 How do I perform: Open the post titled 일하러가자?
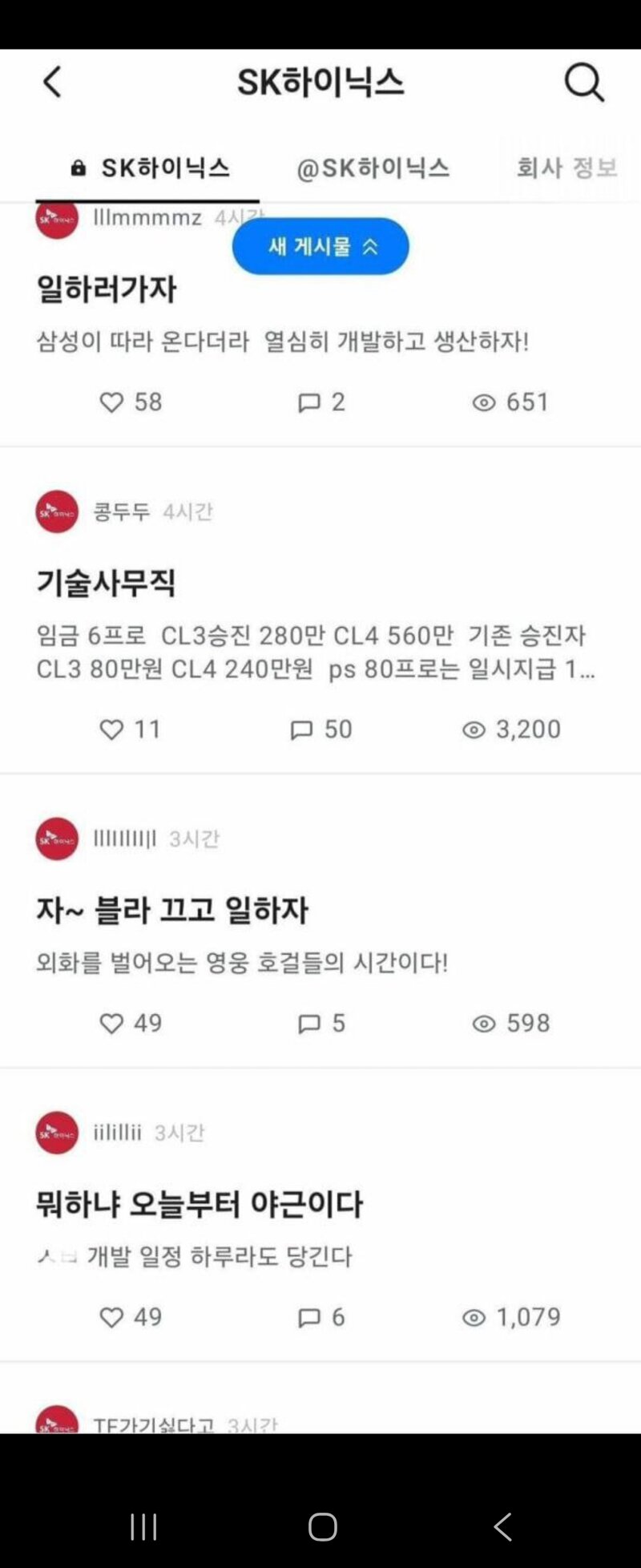coord(107,289)
